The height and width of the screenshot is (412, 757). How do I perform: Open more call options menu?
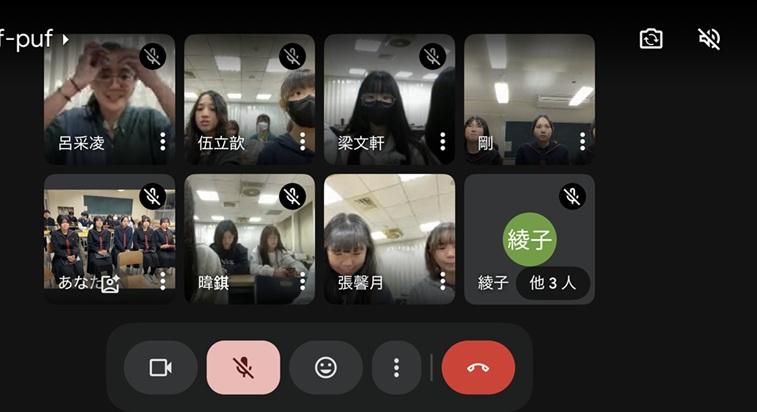396,367
